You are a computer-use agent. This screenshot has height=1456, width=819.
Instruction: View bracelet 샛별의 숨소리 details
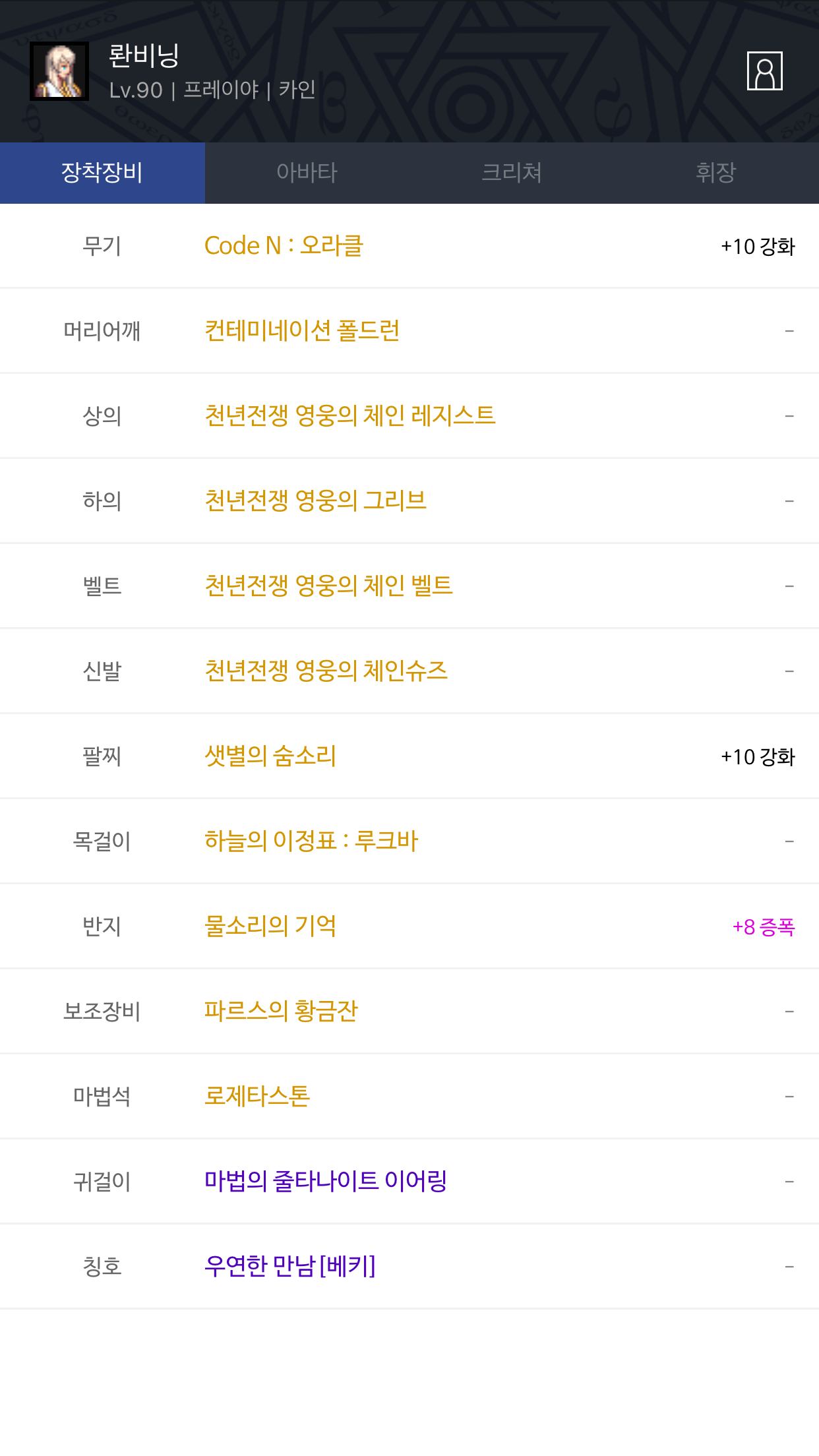click(270, 756)
